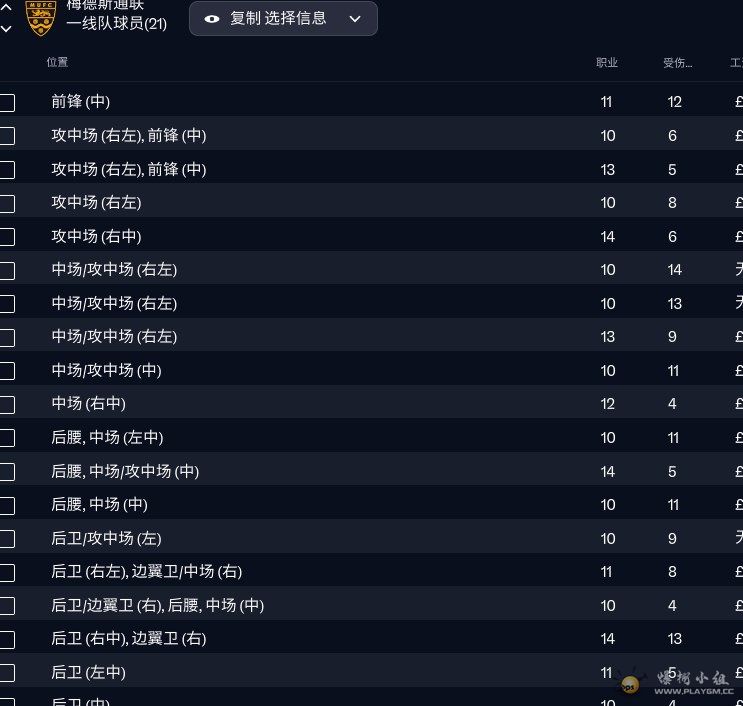This screenshot has height=706, width=743.
Task: Check the box next to 后卫 (左中)
Action: point(7,673)
